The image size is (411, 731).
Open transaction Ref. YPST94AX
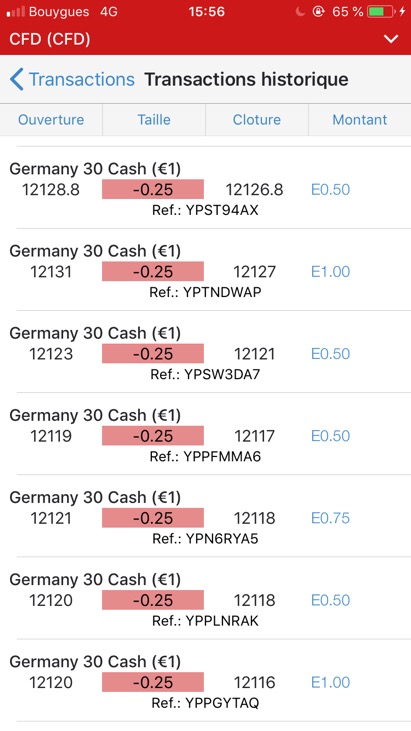point(206,188)
